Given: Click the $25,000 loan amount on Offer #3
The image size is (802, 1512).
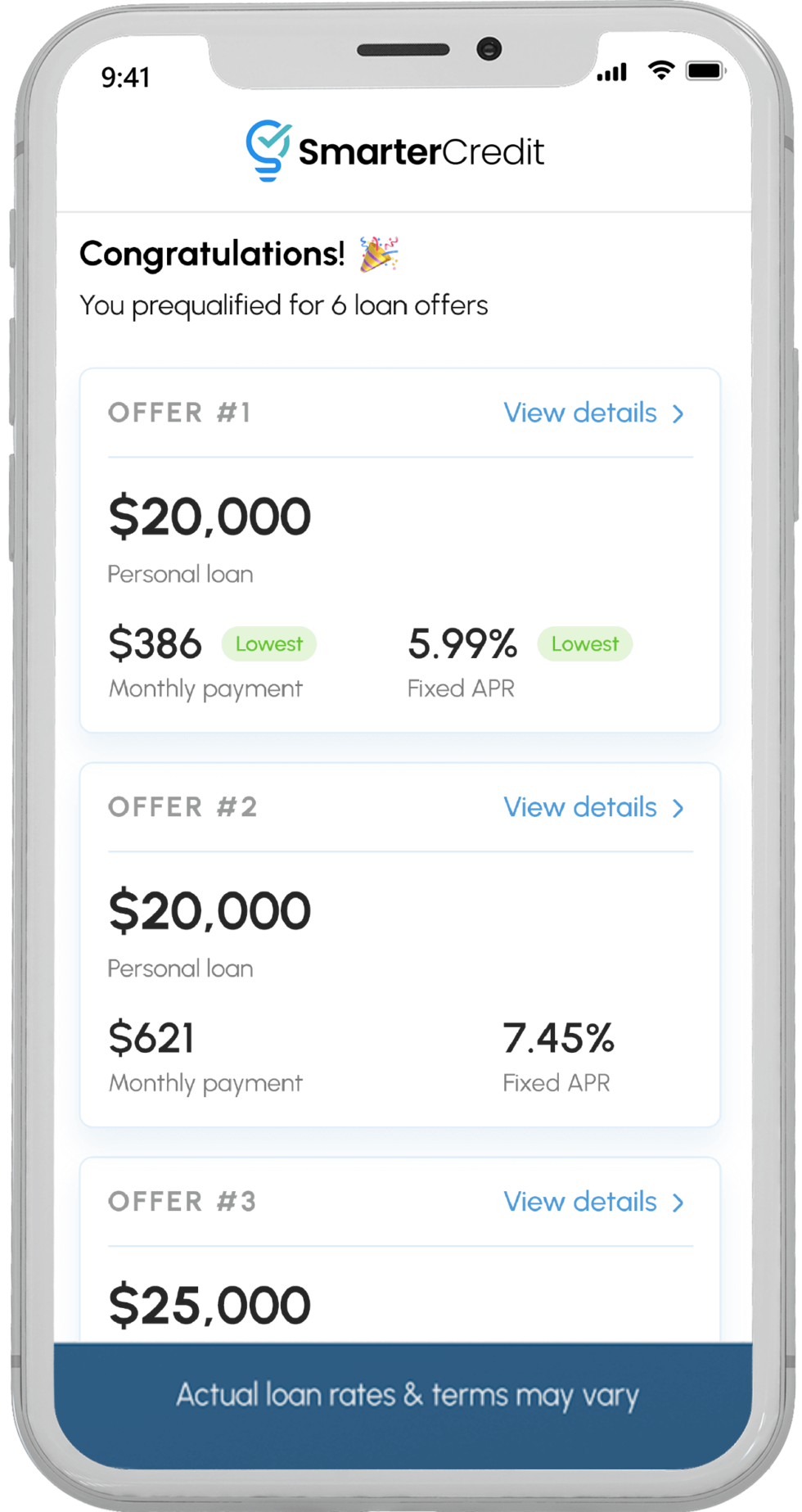Looking at the screenshot, I should (x=210, y=1303).
